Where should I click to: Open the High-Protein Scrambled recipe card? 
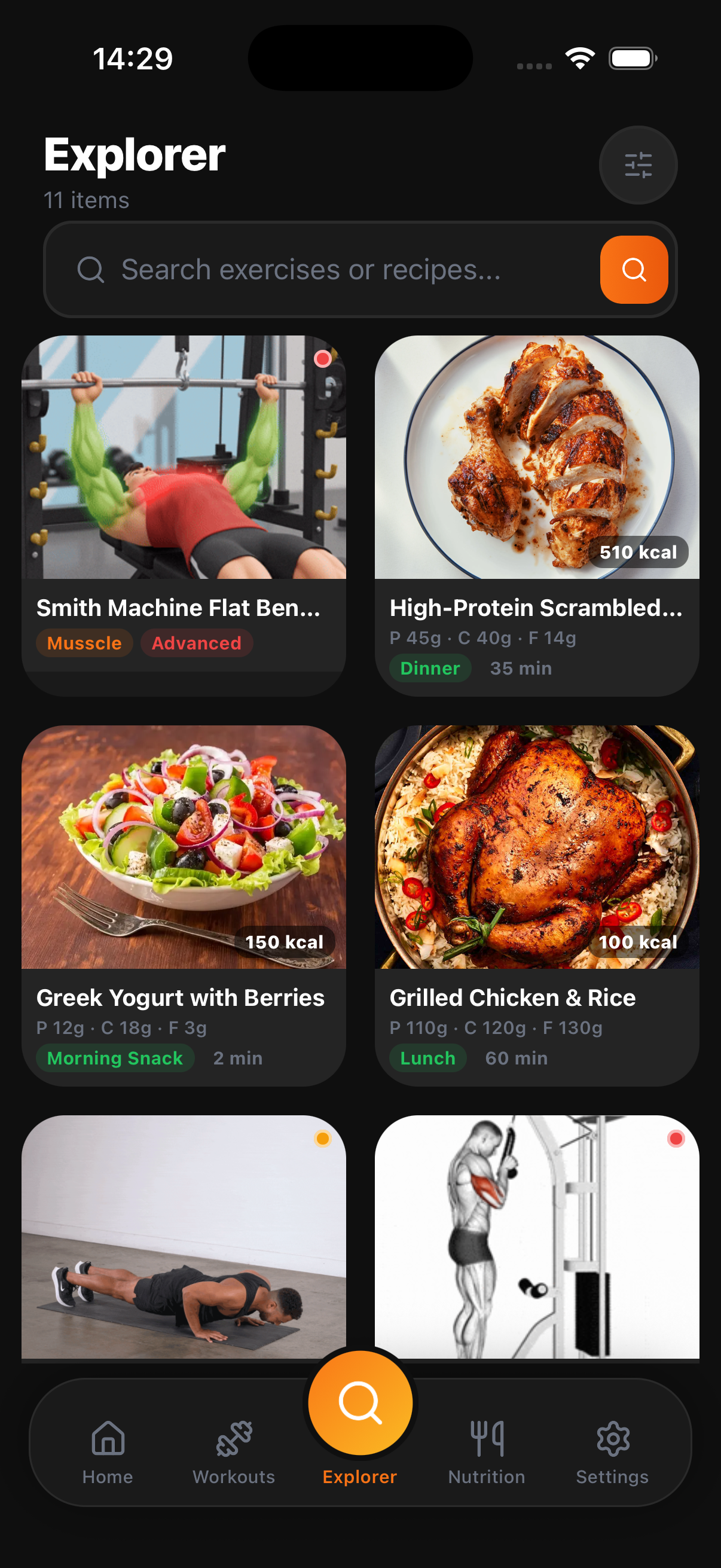point(537,515)
